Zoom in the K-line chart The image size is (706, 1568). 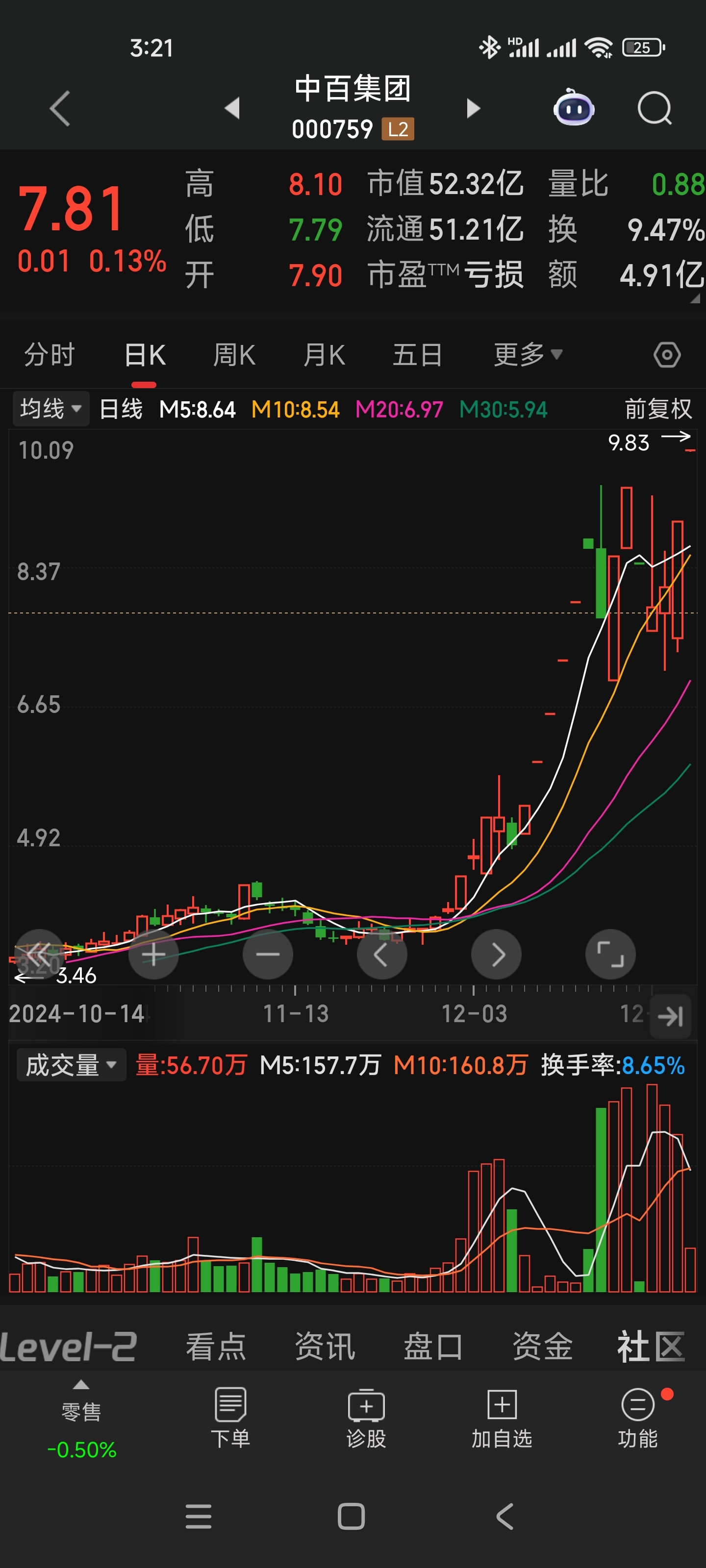[153, 955]
